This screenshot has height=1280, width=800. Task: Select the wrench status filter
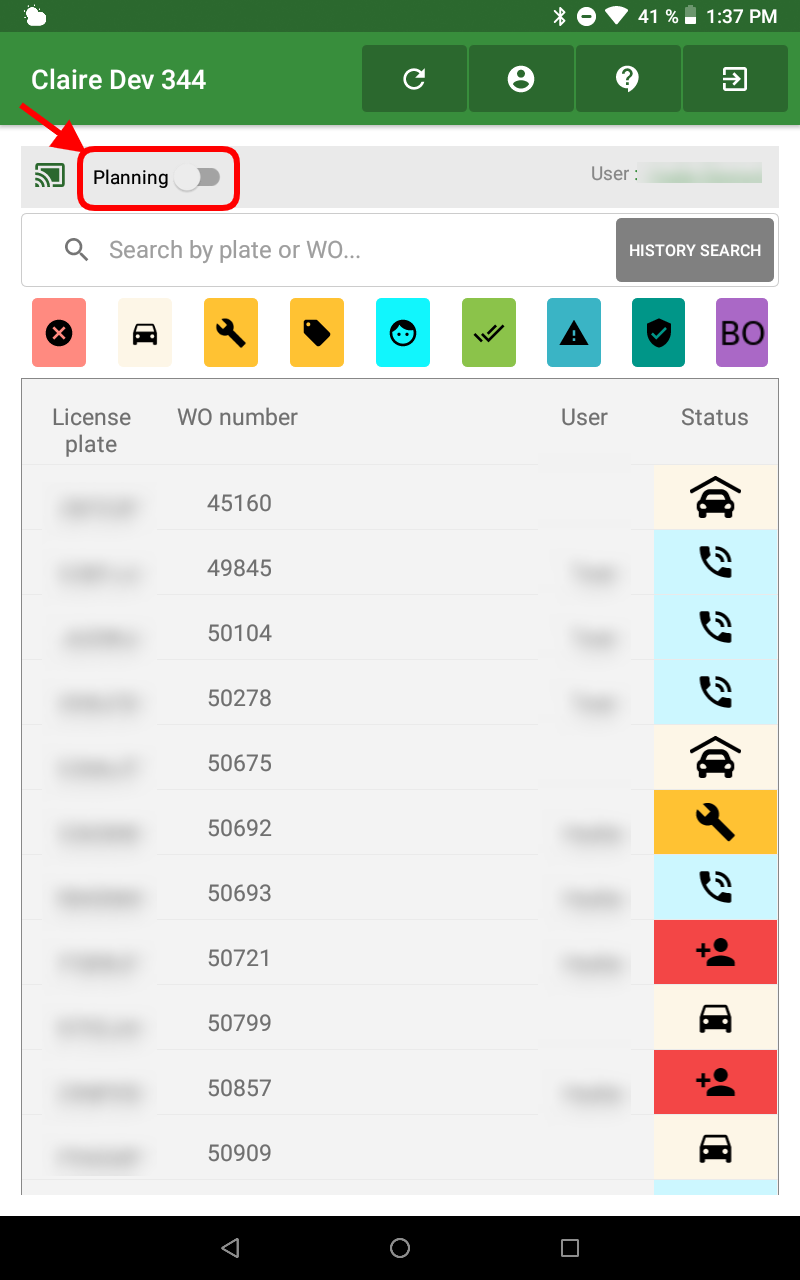[231, 333]
